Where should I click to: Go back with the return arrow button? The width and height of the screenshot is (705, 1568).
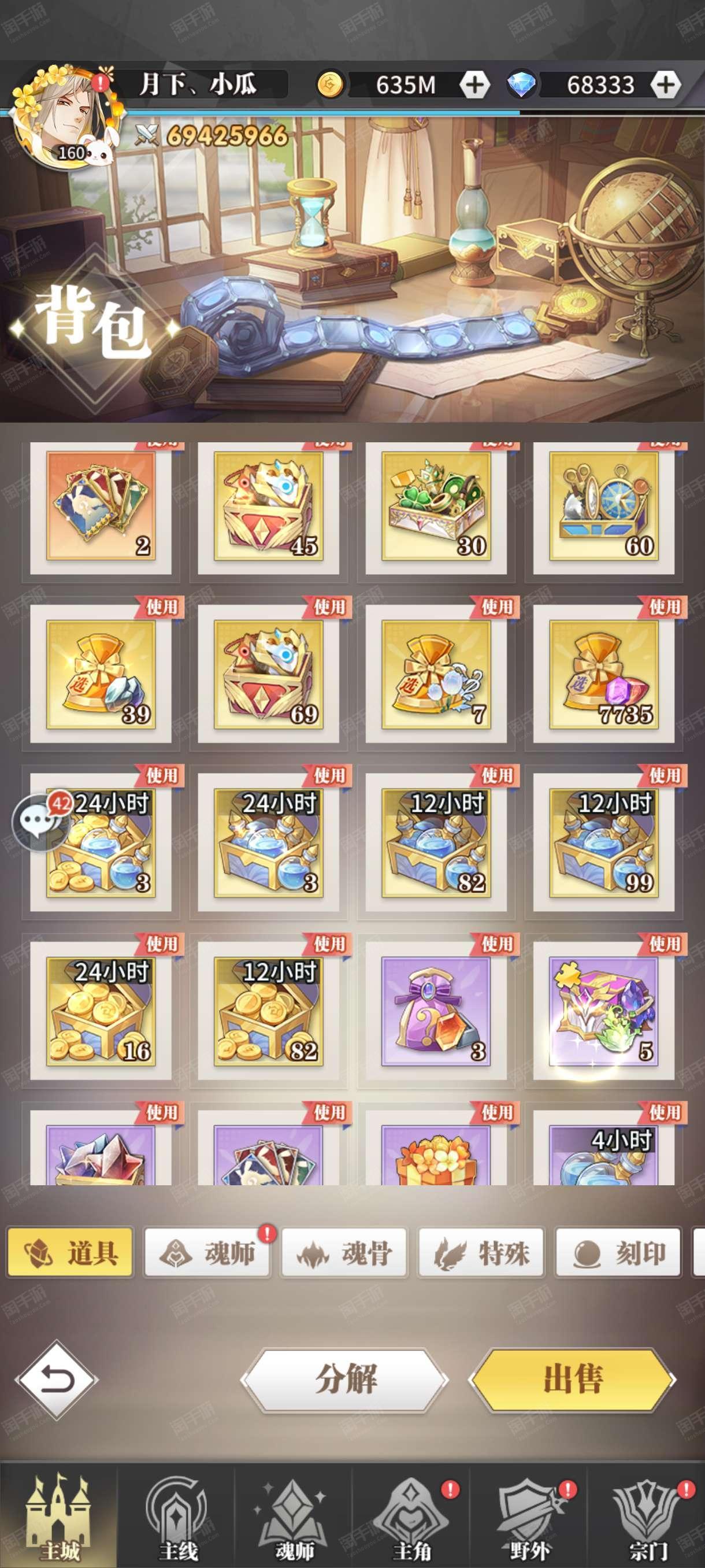tap(57, 1380)
